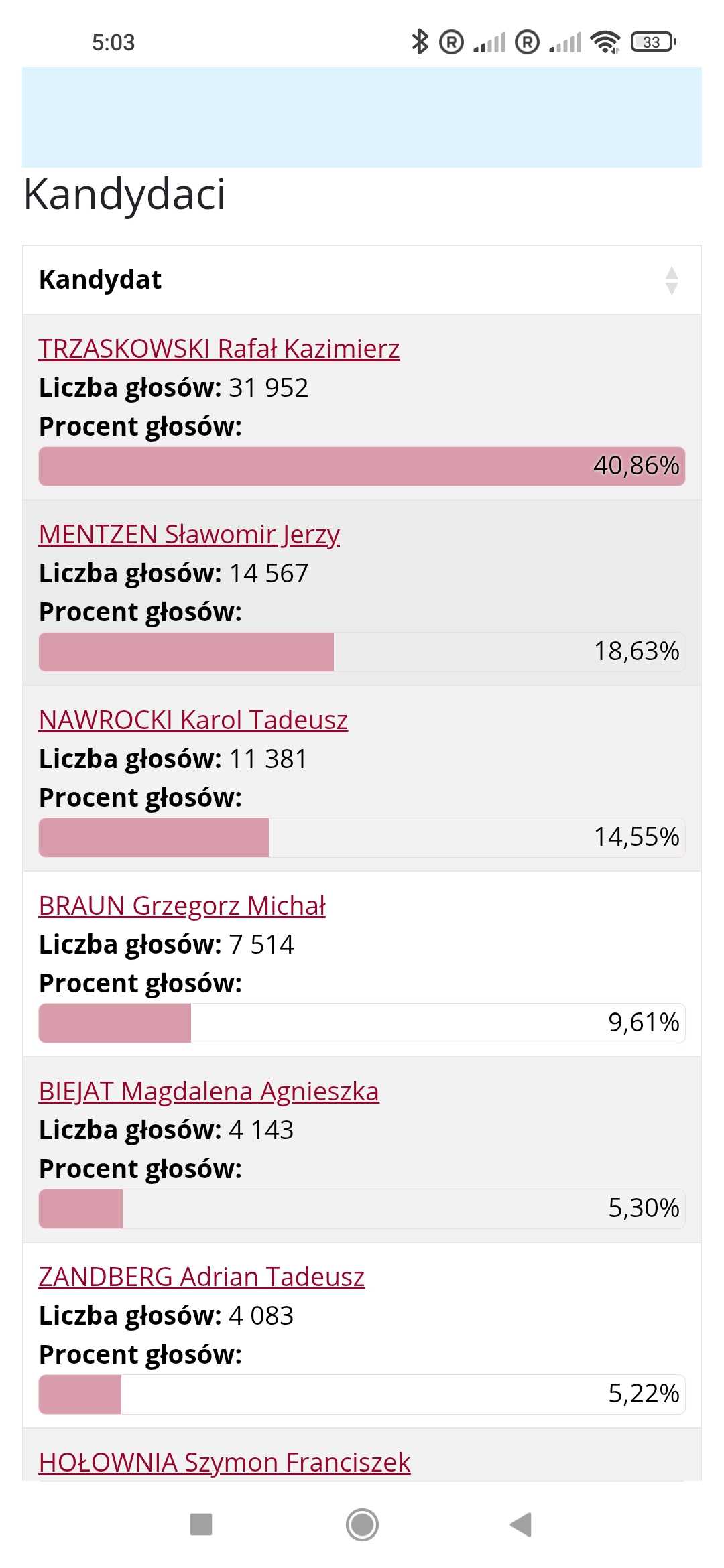Viewport: 724px width, 1568px height.
Task: Tap HOŁOWNIA Szymon Franciszek link
Action: tap(225, 1462)
